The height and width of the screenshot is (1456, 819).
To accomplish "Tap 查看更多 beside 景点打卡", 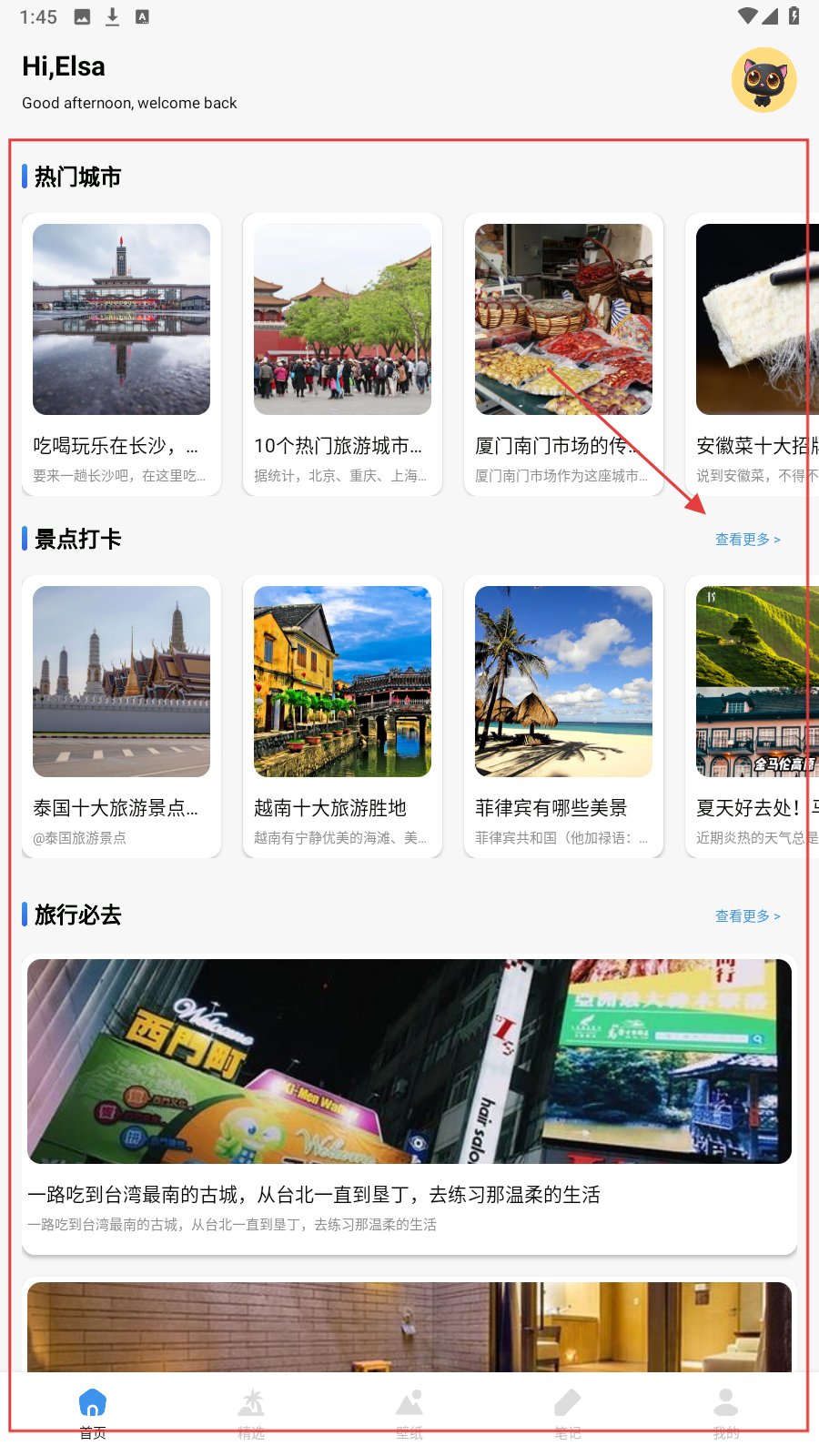I will [x=747, y=540].
